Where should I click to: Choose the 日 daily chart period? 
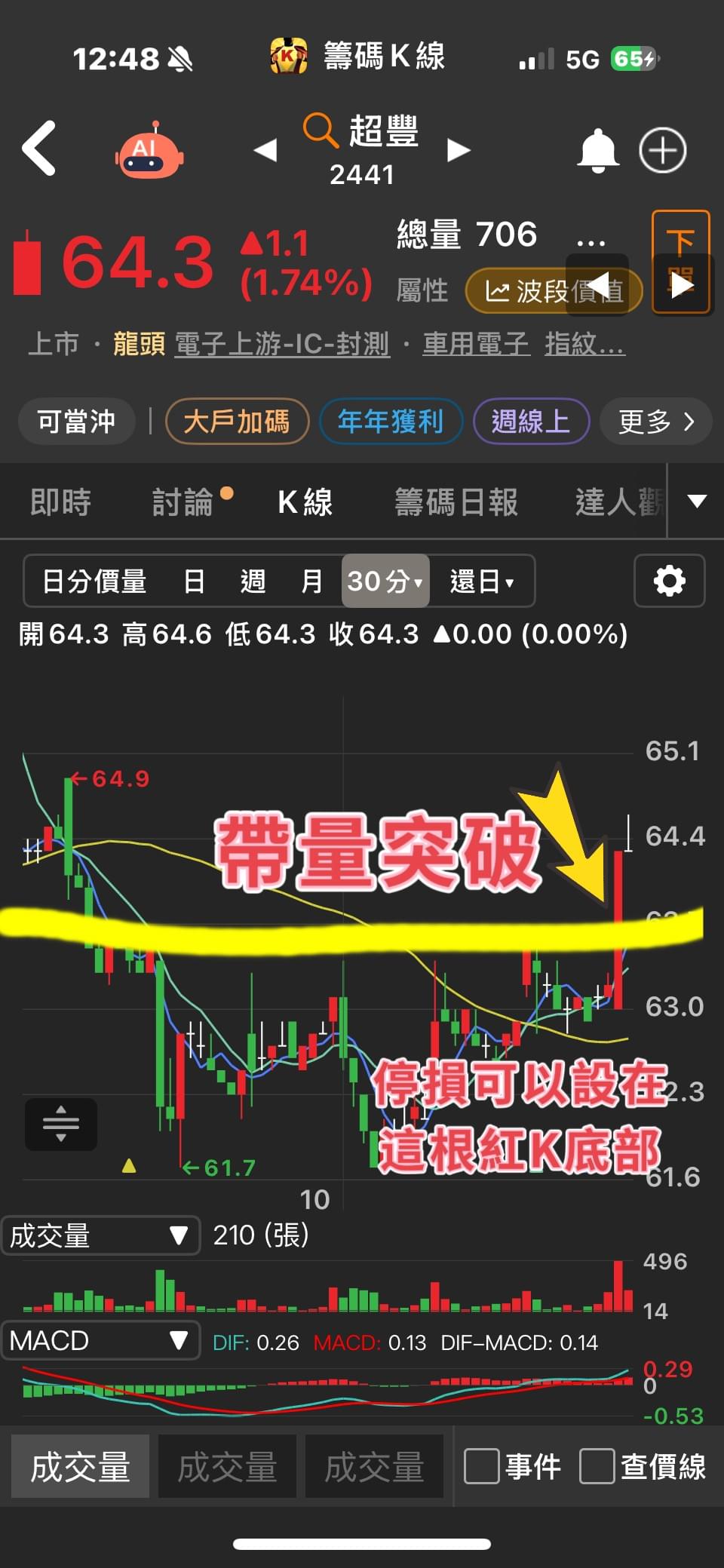click(x=194, y=581)
